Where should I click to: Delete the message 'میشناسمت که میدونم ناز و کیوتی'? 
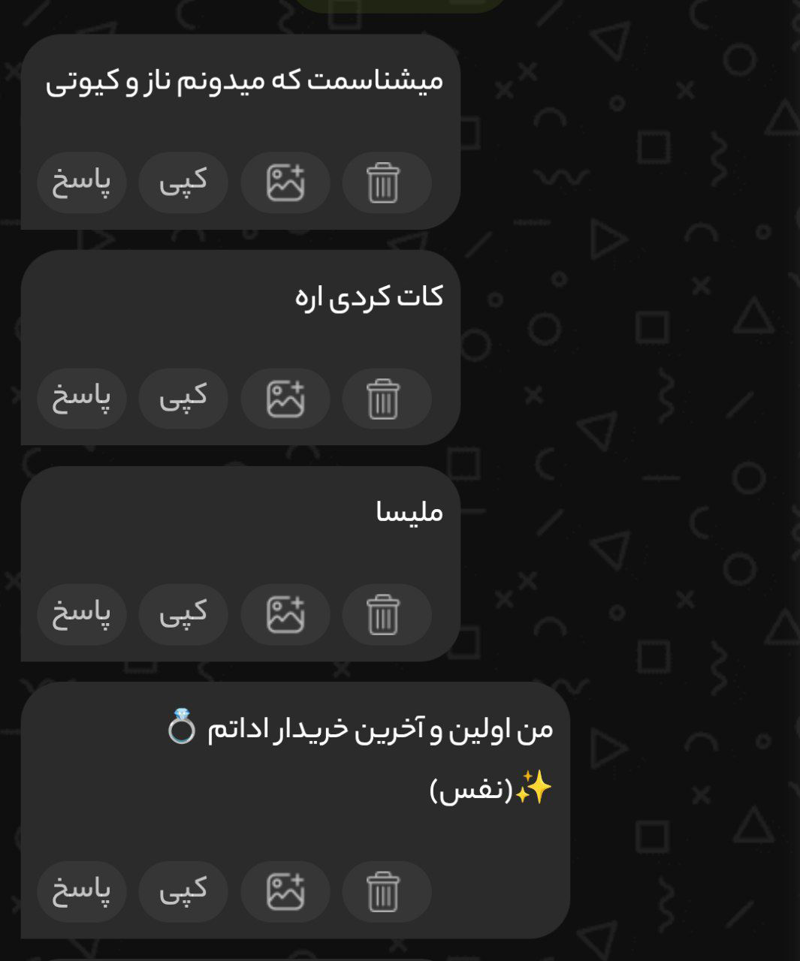click(x=384, y=183)
